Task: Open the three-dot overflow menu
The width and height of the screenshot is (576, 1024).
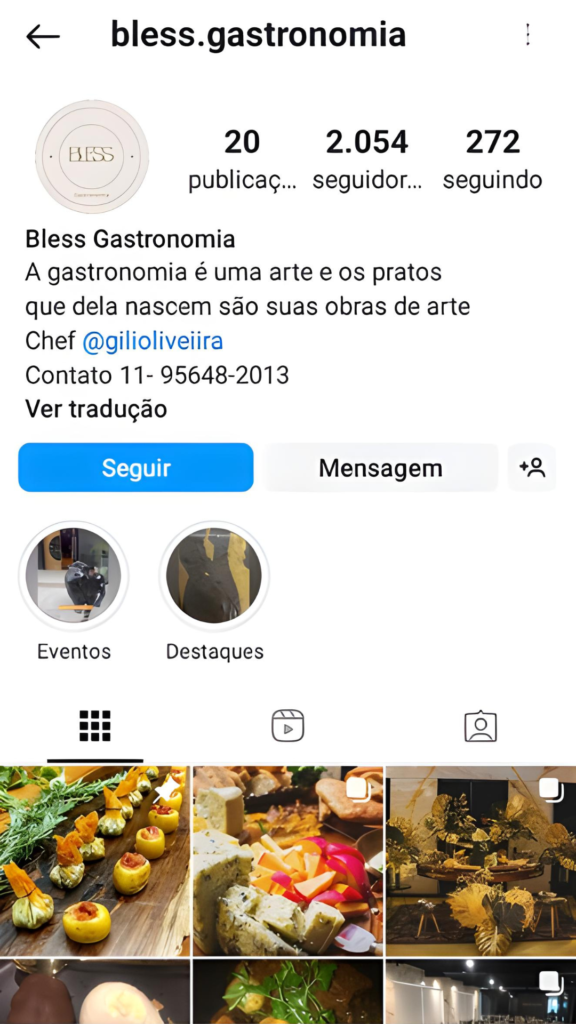Action: [x=528, y=35]
